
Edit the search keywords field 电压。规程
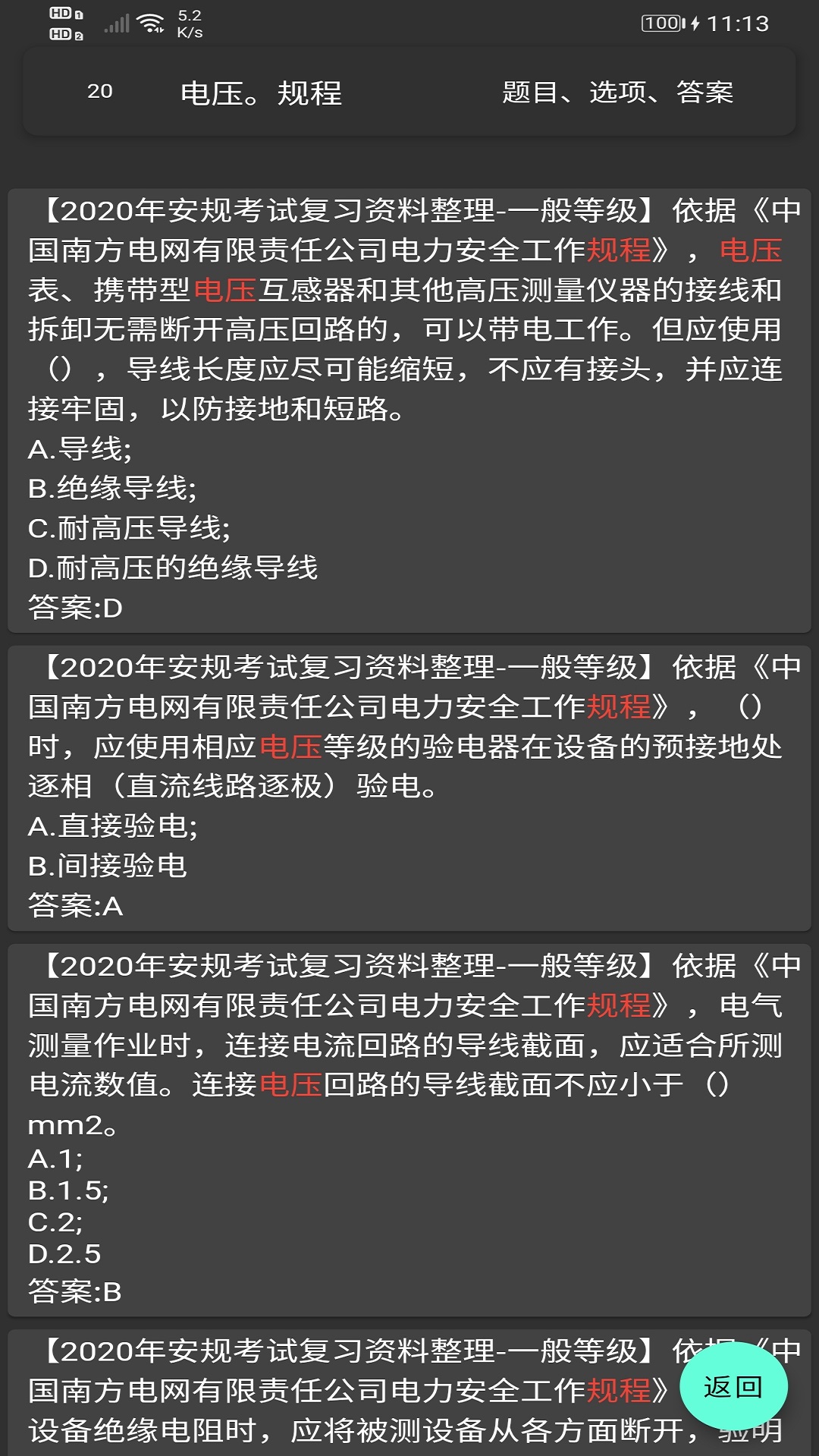click(261, 93)
